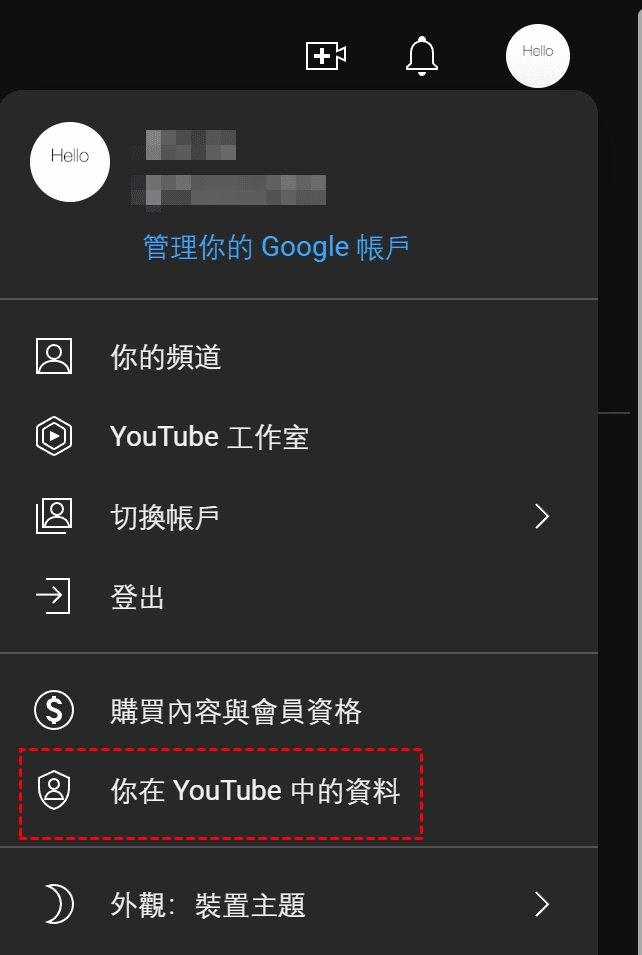Open 購買內容與會員資格
The image size is (642, 955).
click(235, 711)
